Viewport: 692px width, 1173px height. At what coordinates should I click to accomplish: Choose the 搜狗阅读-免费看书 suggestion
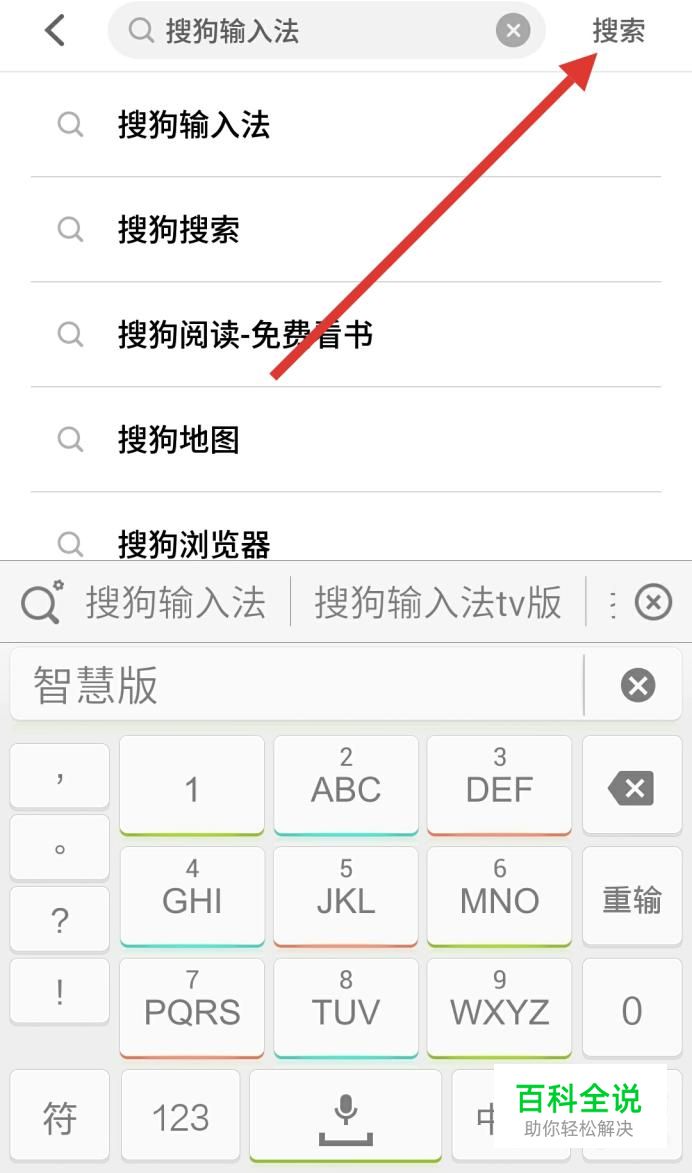245,334
